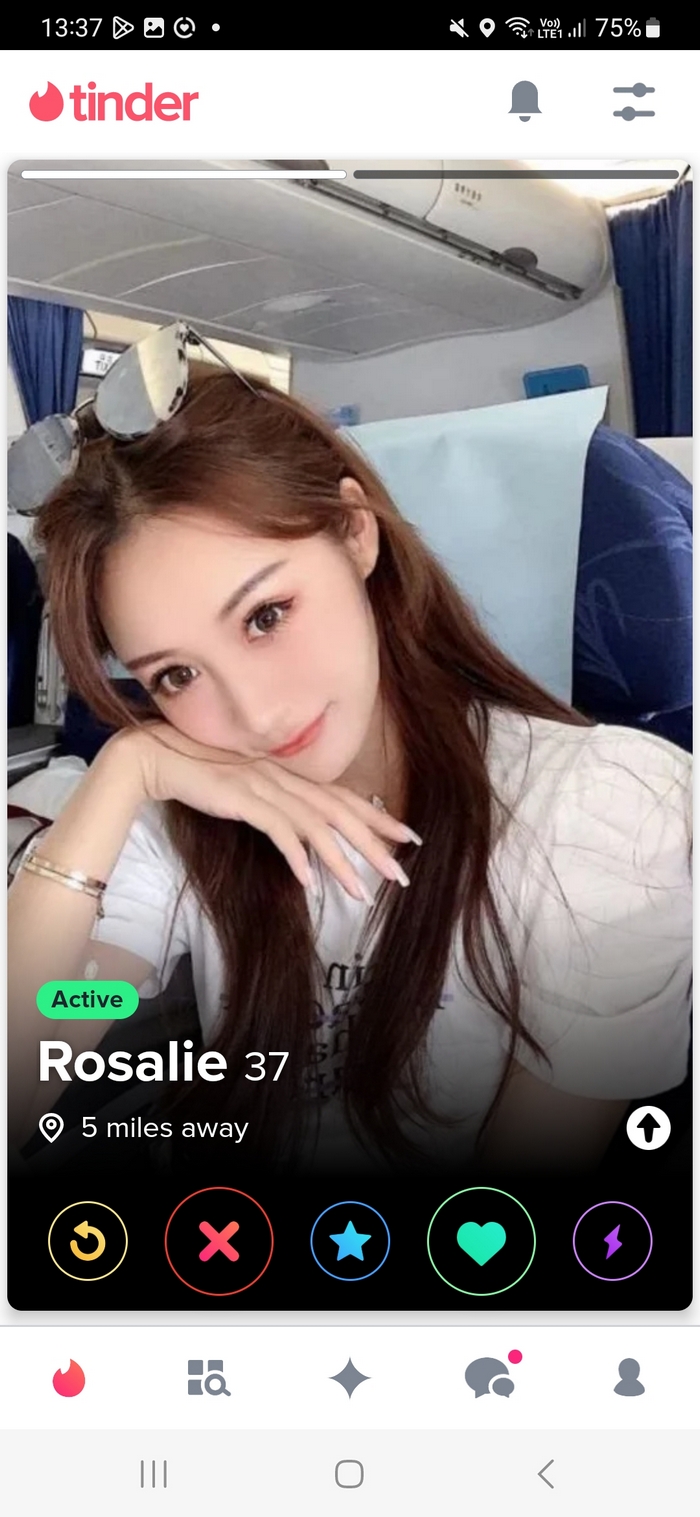Send Rosalie a Super Like star
This screenshot has height=1517, width=700.
pyautogui.click(x=350, y=1241)
